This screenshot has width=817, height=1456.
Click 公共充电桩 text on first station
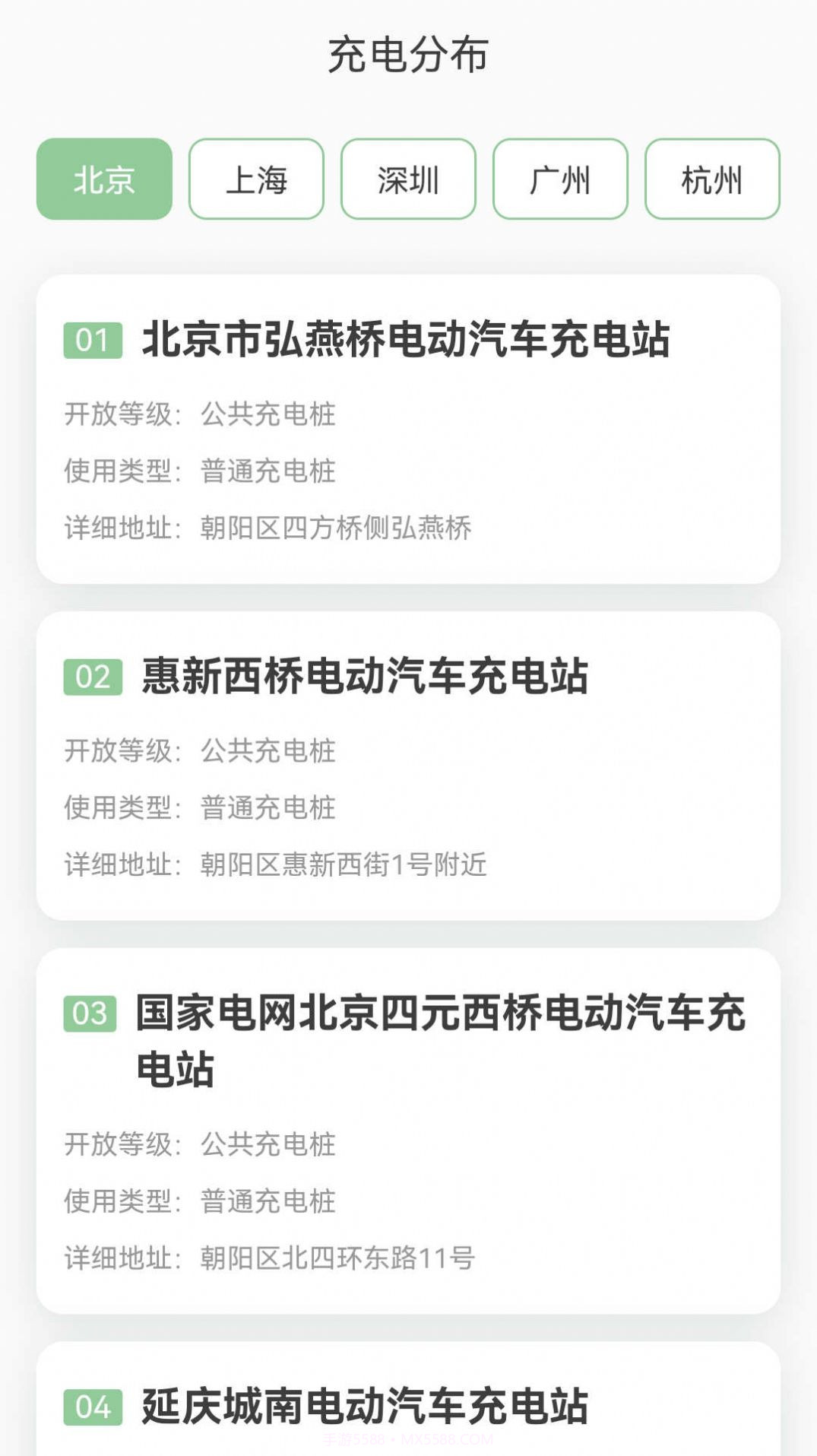point(266,415)
